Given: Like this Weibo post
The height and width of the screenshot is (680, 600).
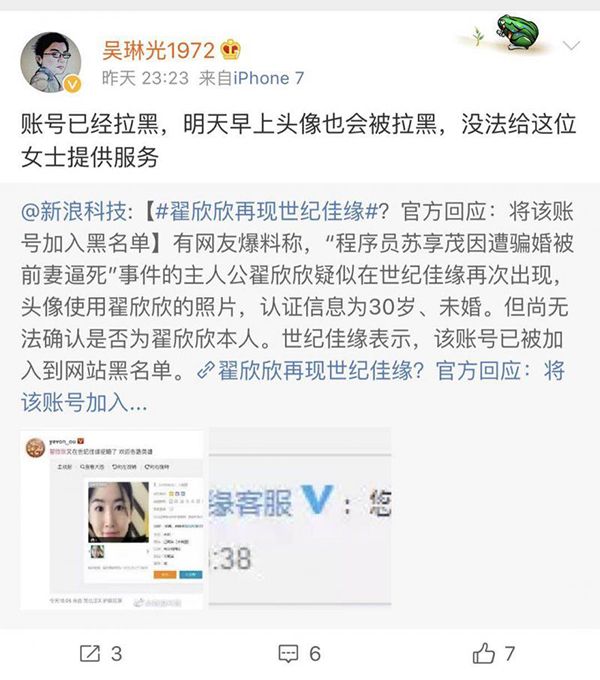Looking at the screenshot, I should (x=495, y=653).
